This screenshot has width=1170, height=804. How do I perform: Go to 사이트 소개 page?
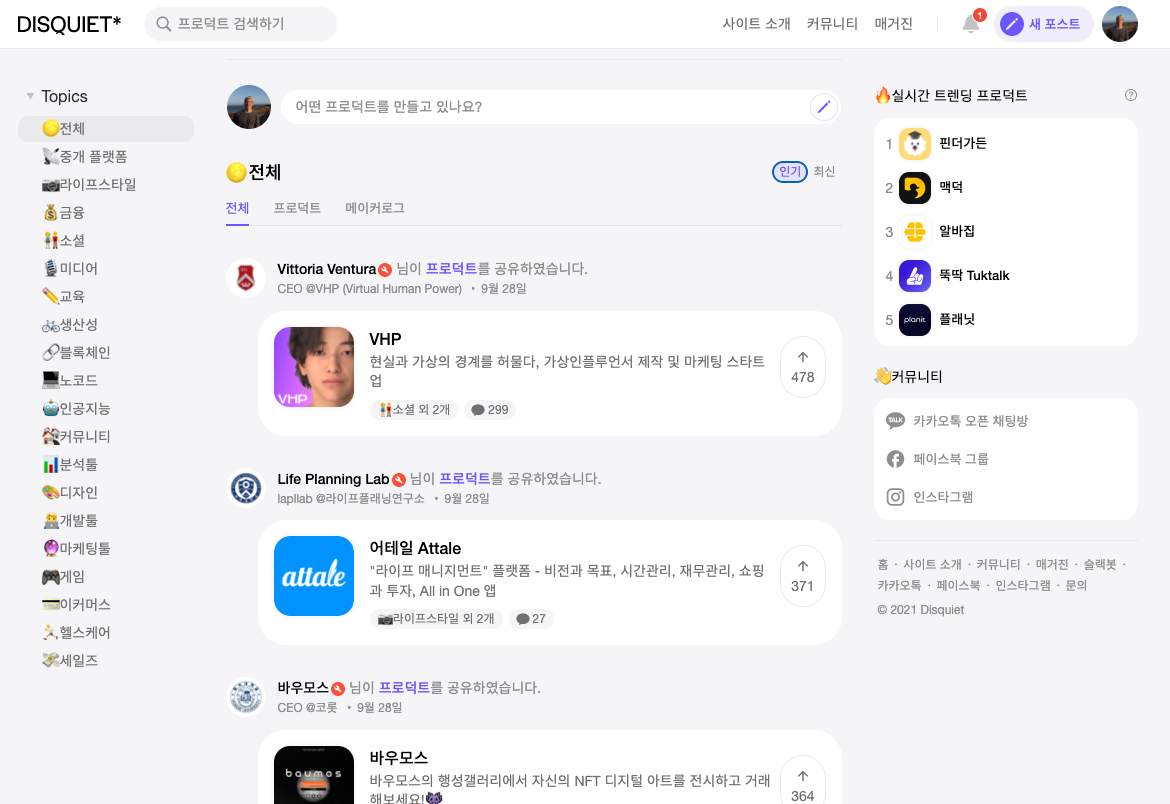[x=756, y=24]
